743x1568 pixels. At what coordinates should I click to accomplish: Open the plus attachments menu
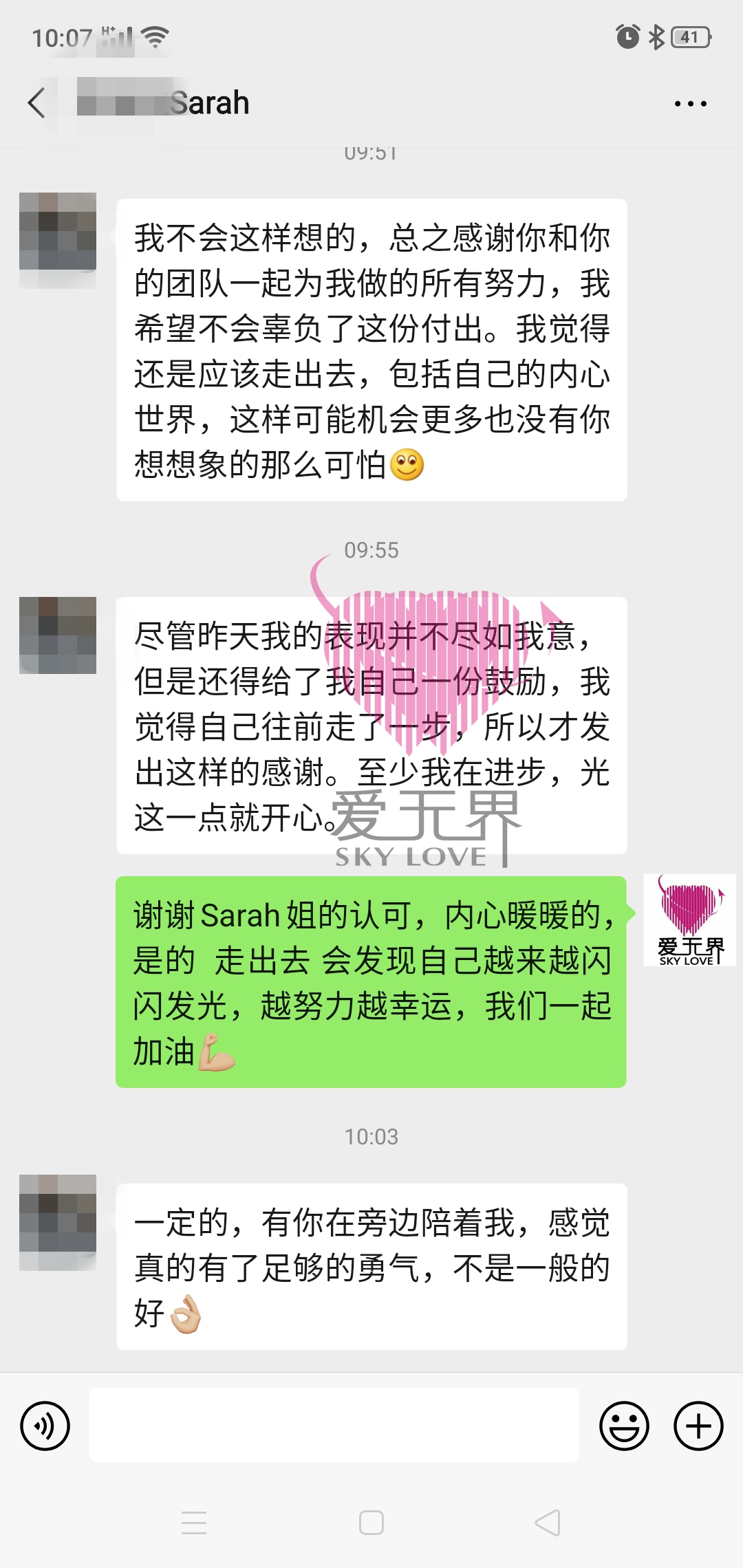(698, 1426)
